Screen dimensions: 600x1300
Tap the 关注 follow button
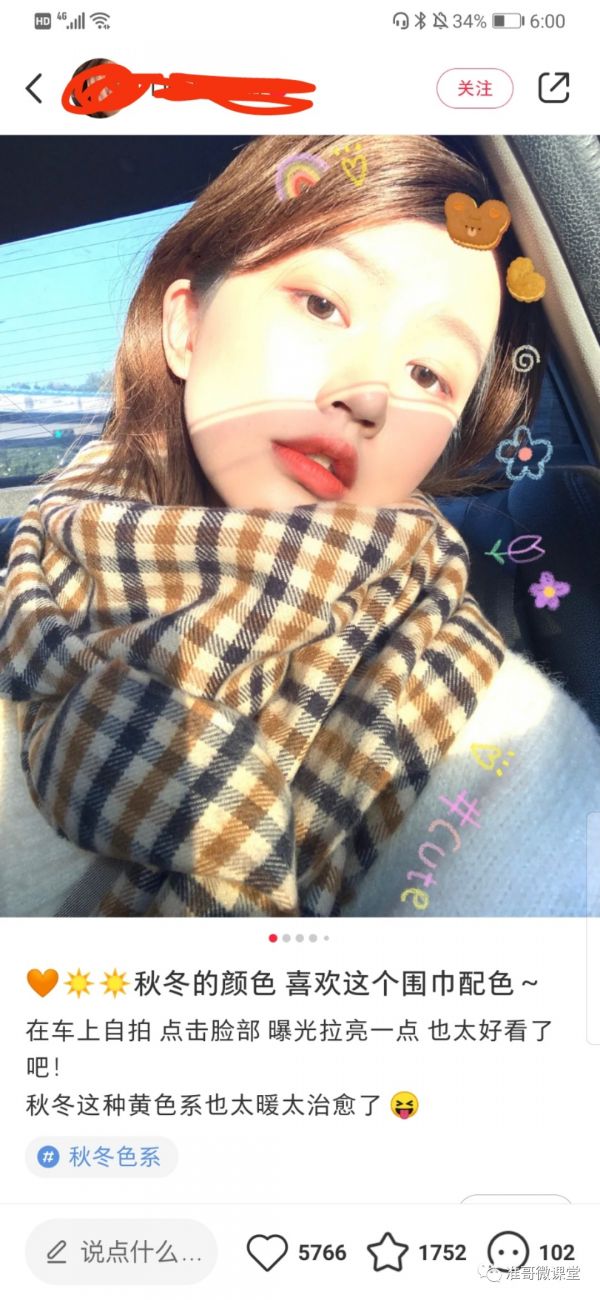pos(474,88)
